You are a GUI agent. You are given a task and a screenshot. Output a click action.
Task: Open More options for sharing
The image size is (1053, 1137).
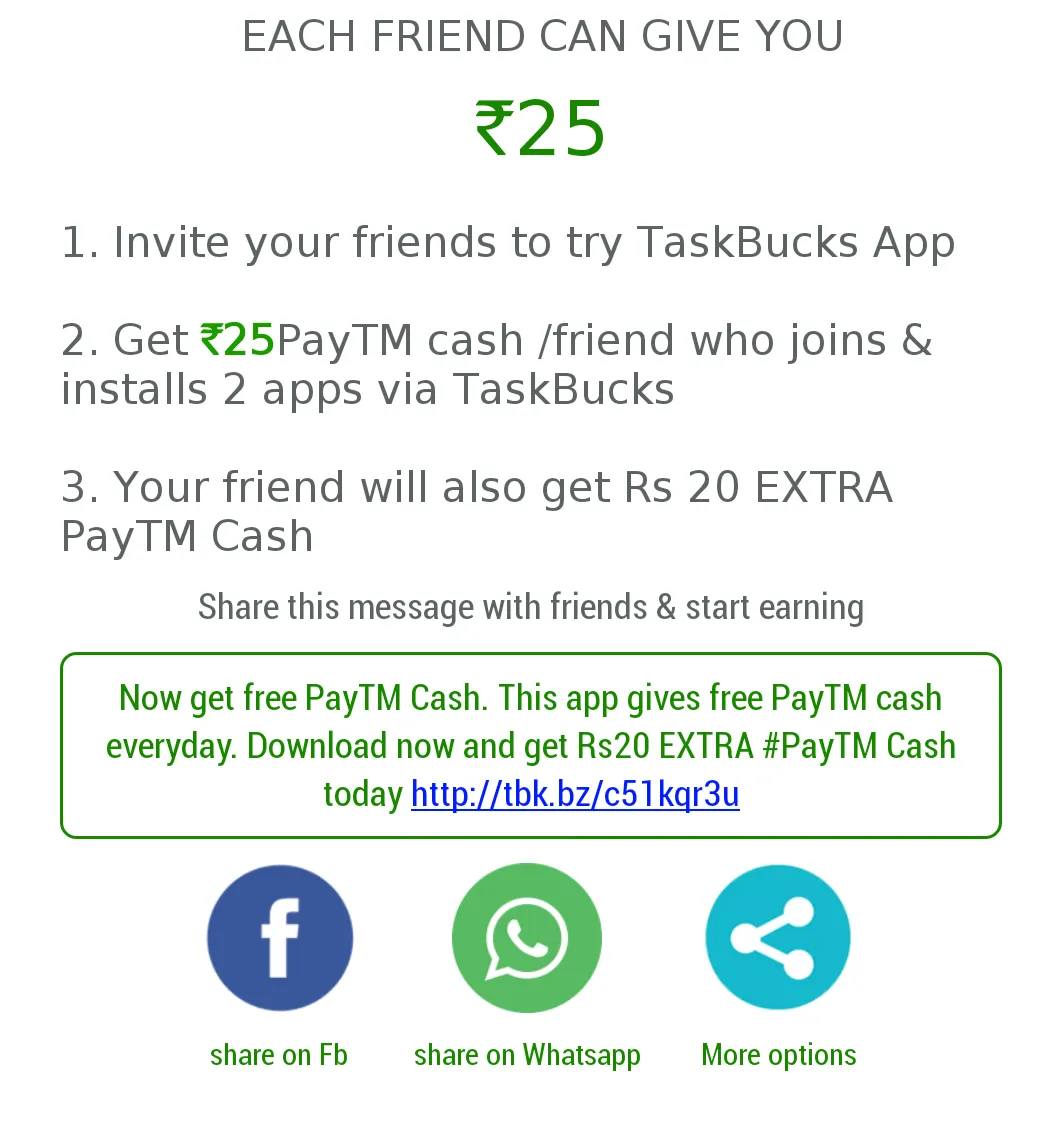(x=778, y=937)
